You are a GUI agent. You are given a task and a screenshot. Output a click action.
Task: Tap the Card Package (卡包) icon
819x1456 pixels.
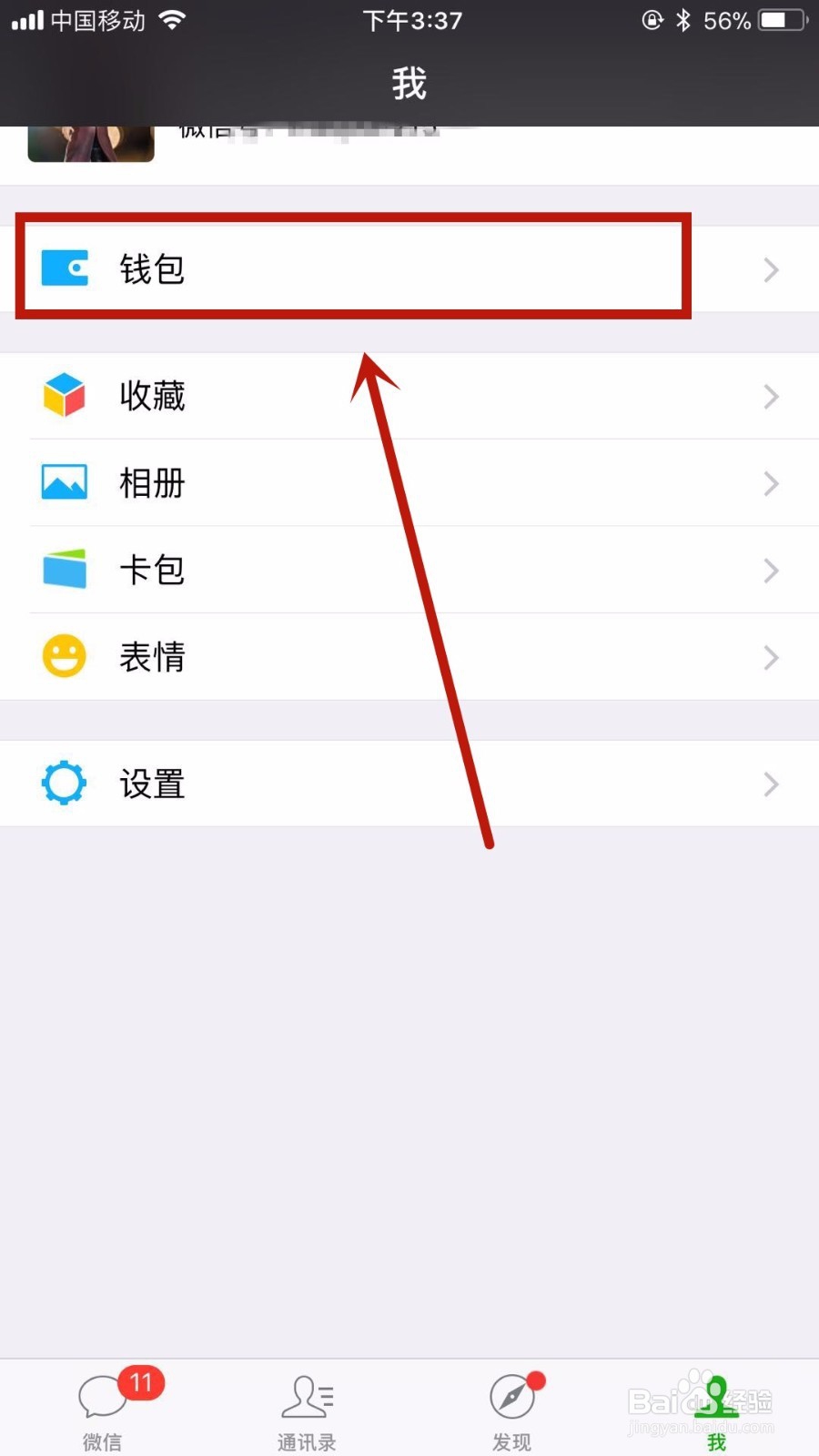coord(62,570)
